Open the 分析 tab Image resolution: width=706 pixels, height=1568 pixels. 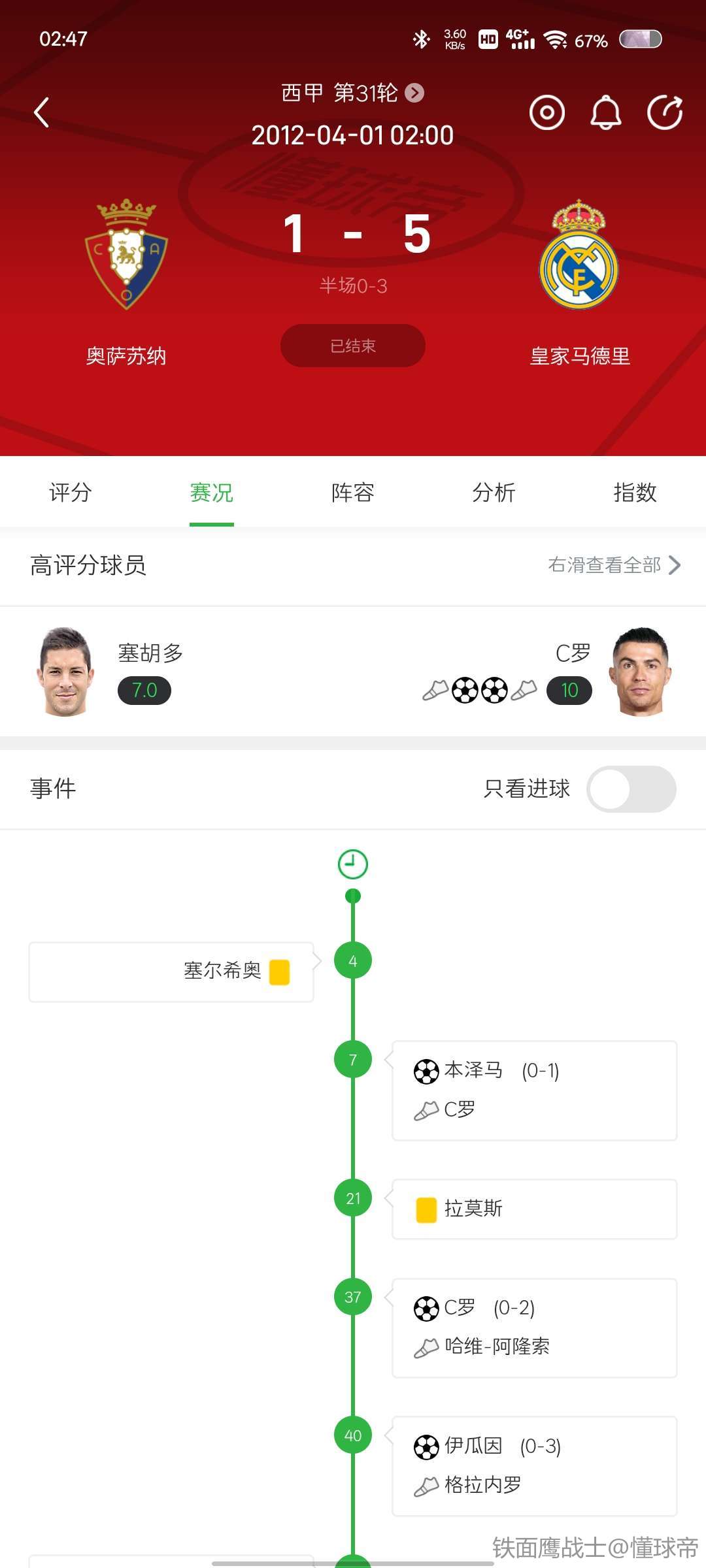(x=494, y=493)
